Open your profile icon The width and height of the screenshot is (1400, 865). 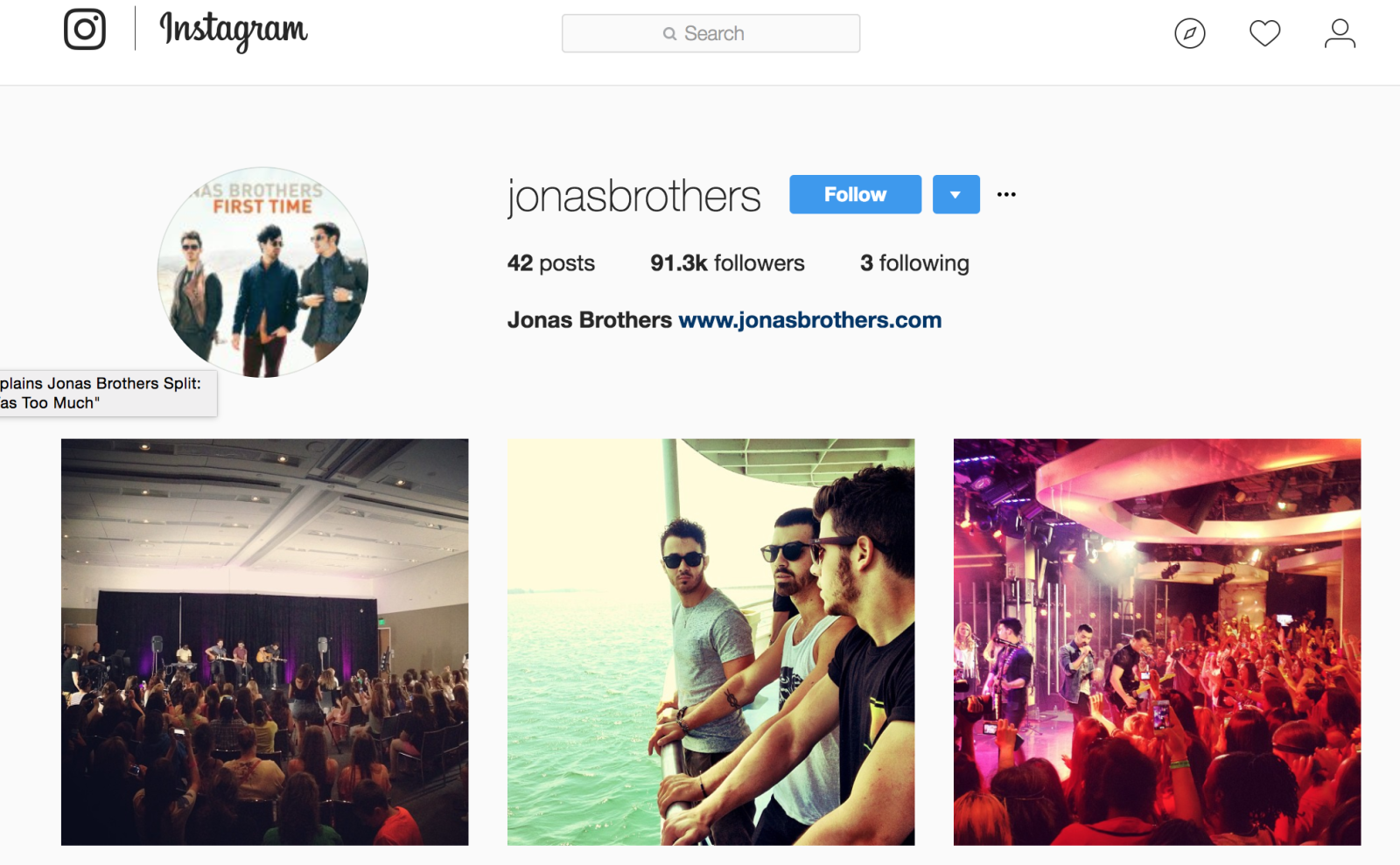pos(1340,34)
